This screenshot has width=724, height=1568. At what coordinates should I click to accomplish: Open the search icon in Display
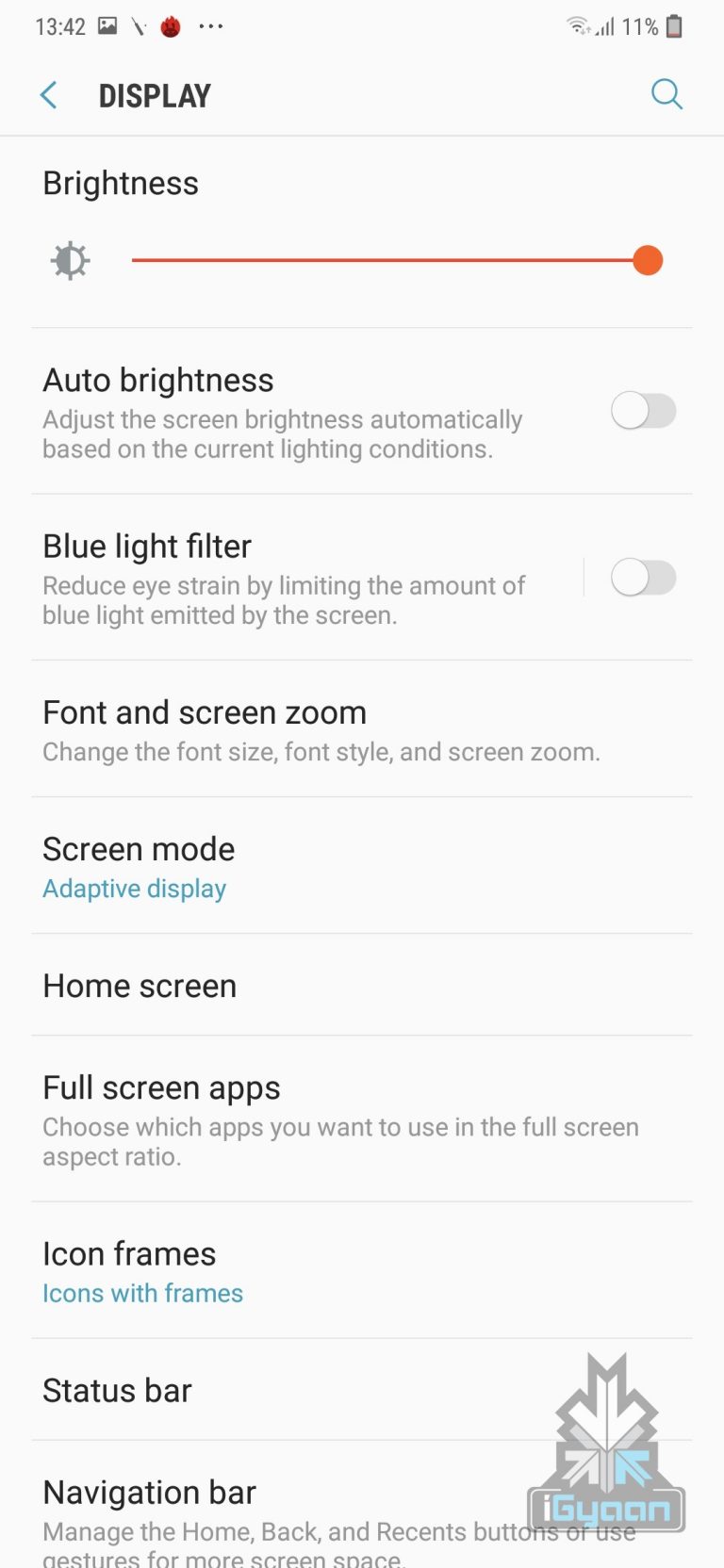666,94
